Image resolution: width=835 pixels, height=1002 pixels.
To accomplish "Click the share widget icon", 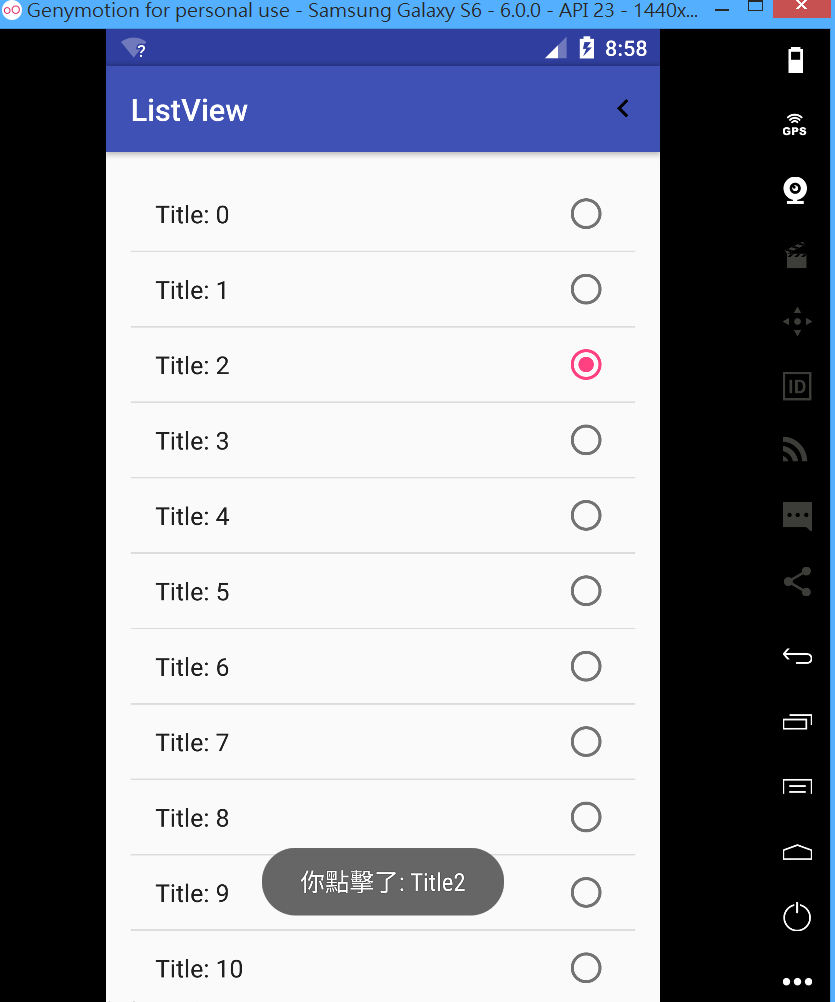I will (x=795, y=581).
